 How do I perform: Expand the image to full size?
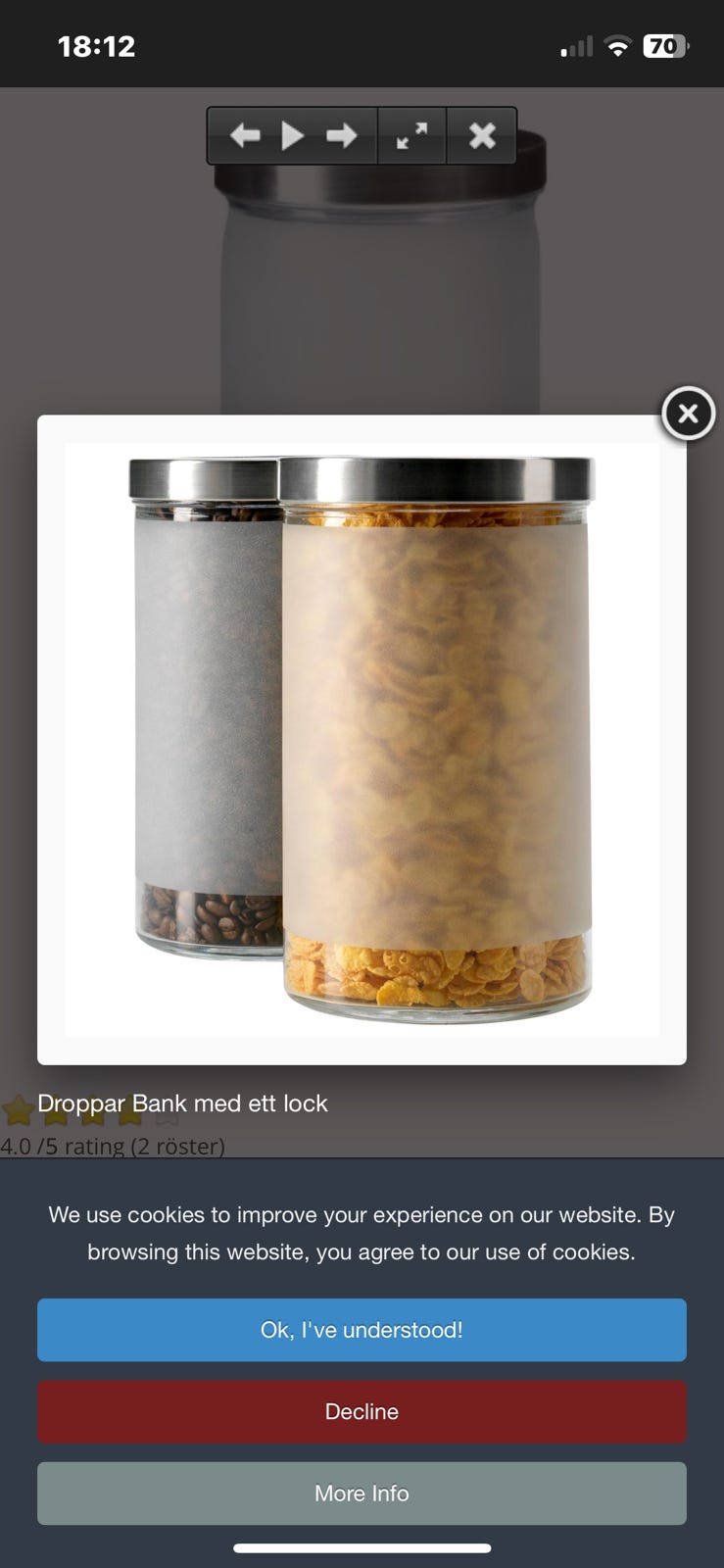pos(411,135)
